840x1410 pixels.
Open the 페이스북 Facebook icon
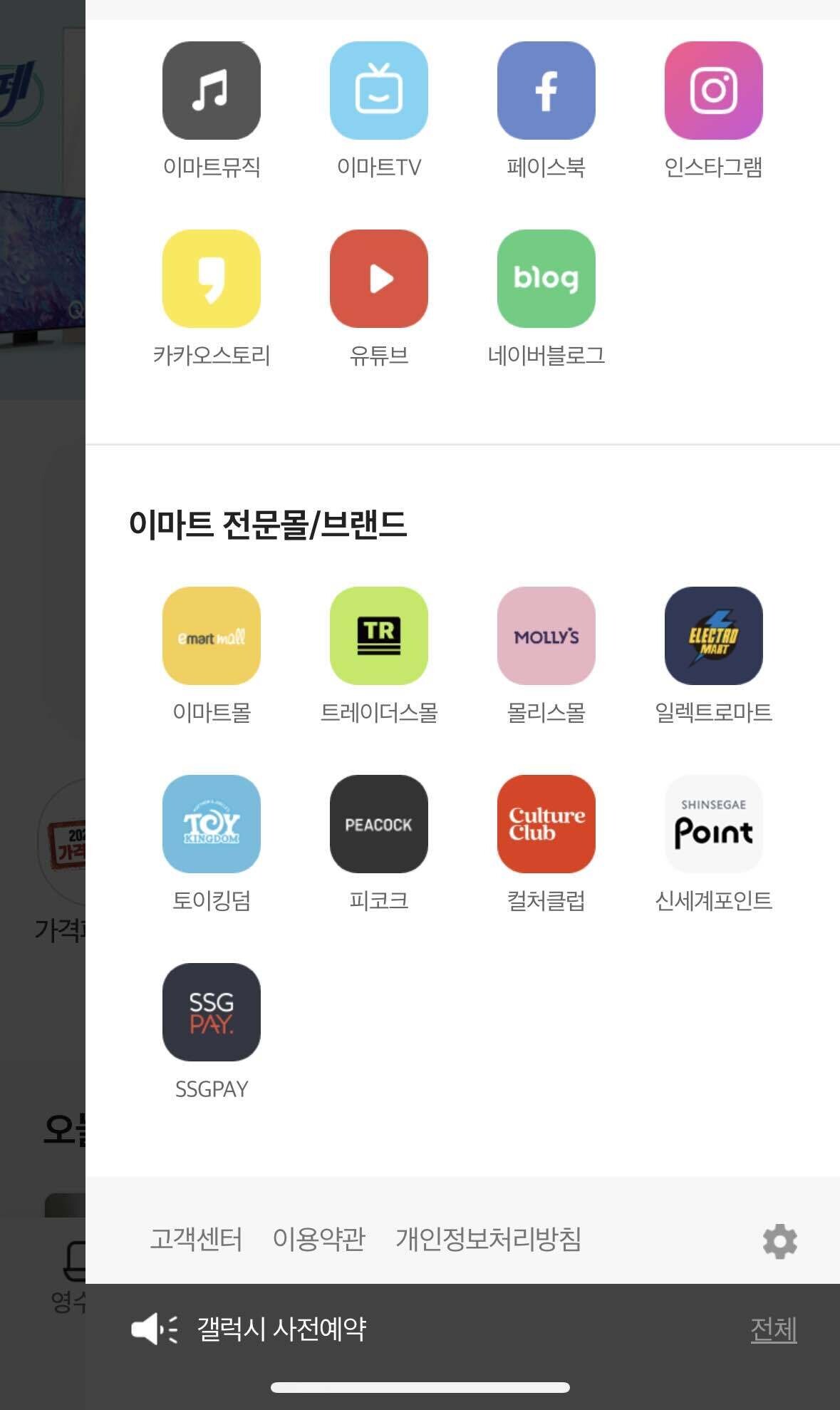coord(546,91)
